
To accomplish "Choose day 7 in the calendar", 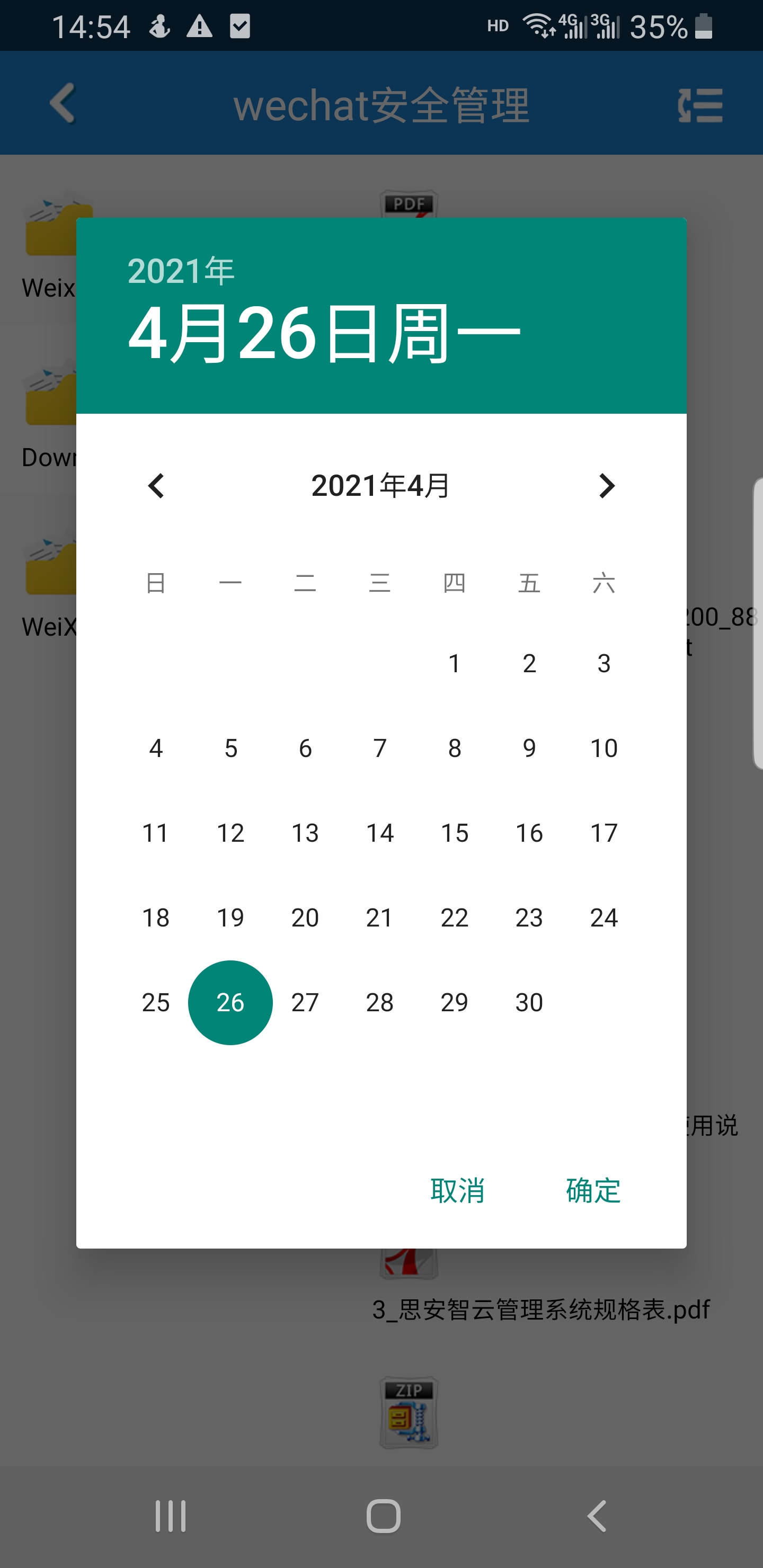I will pyautogui.click(x=380, y=748).
